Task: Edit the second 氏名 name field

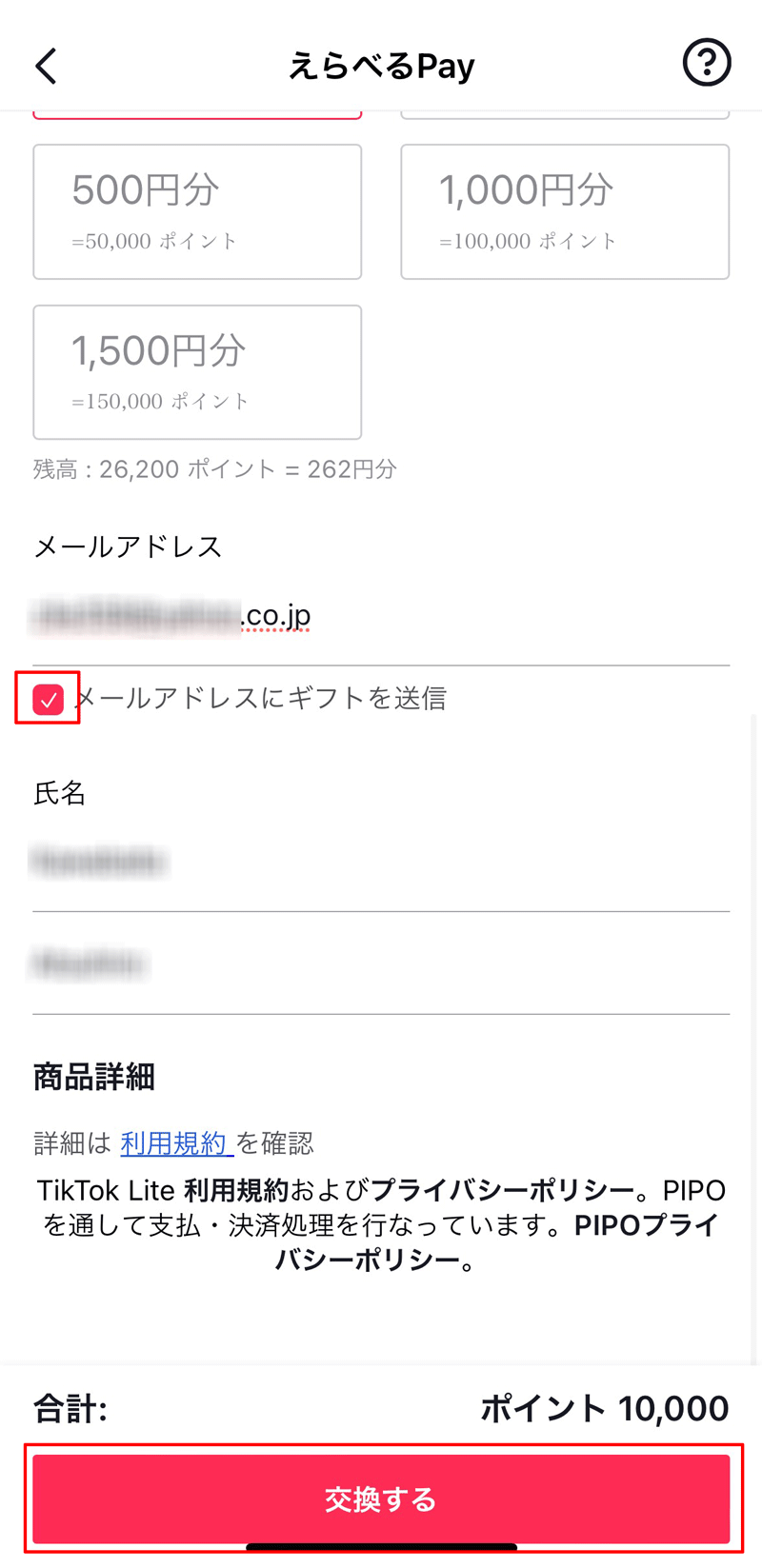Action: 381,964
